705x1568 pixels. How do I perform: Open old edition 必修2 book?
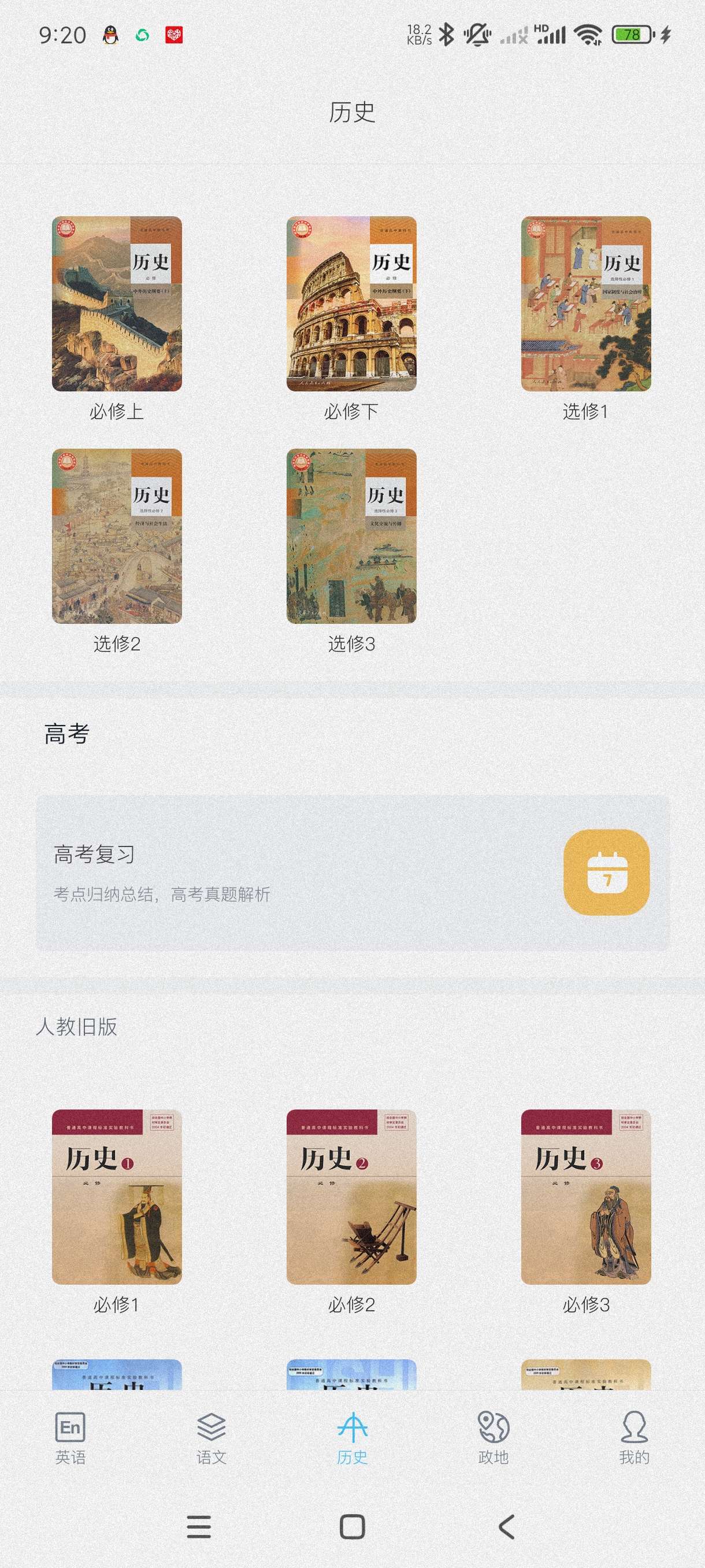pyautogui.click(x=351, y=1197)
